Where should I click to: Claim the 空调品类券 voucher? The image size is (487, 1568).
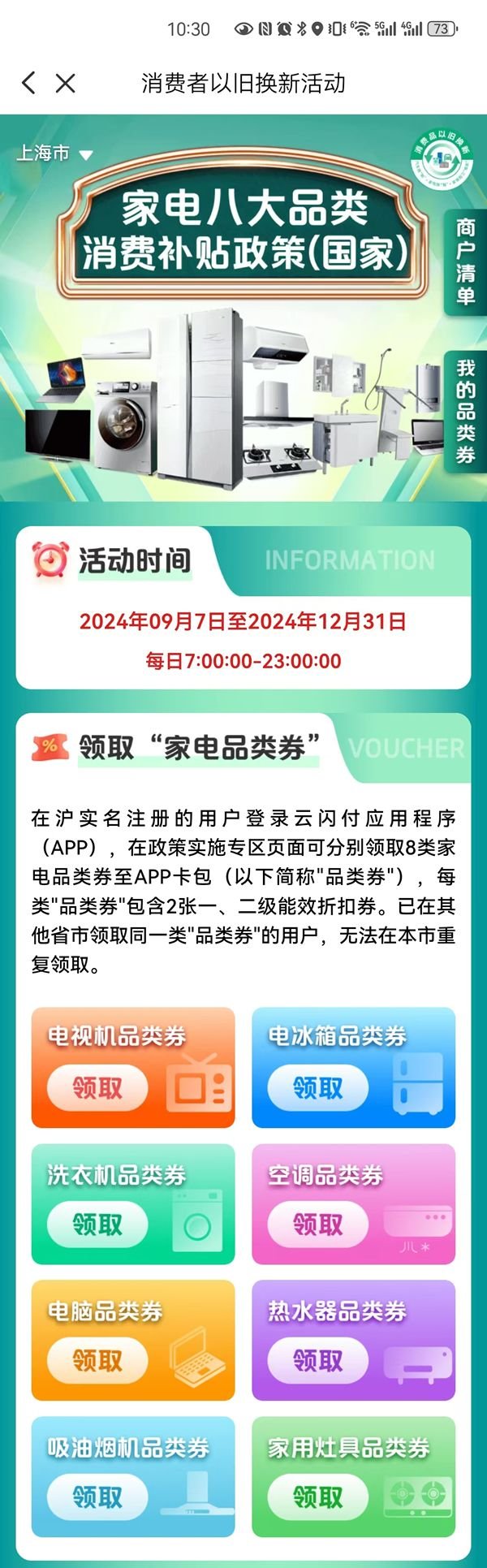[x=318, y=1224]
